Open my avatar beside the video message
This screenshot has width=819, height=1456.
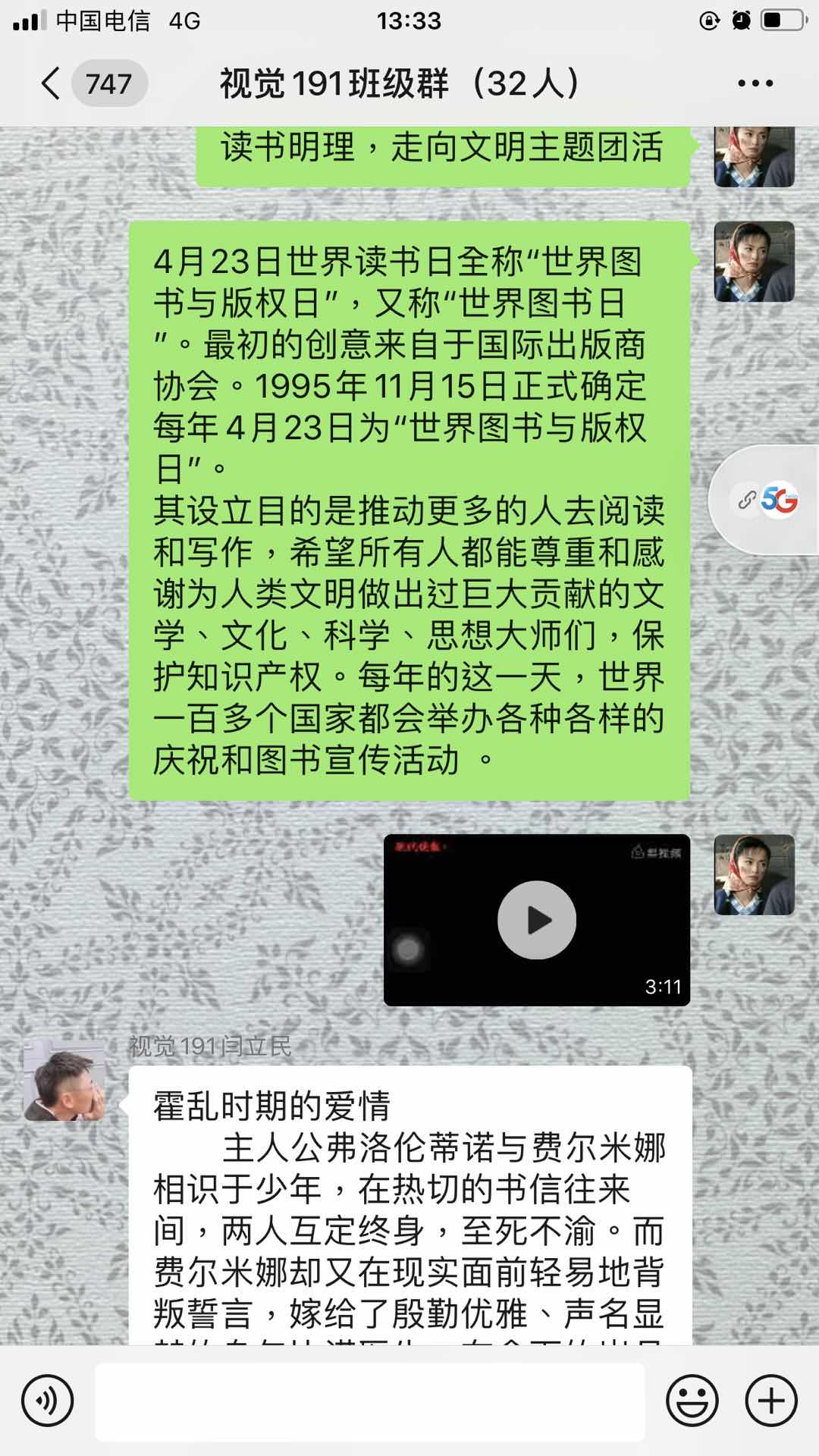pyautogui.click(x=754, y=874)
